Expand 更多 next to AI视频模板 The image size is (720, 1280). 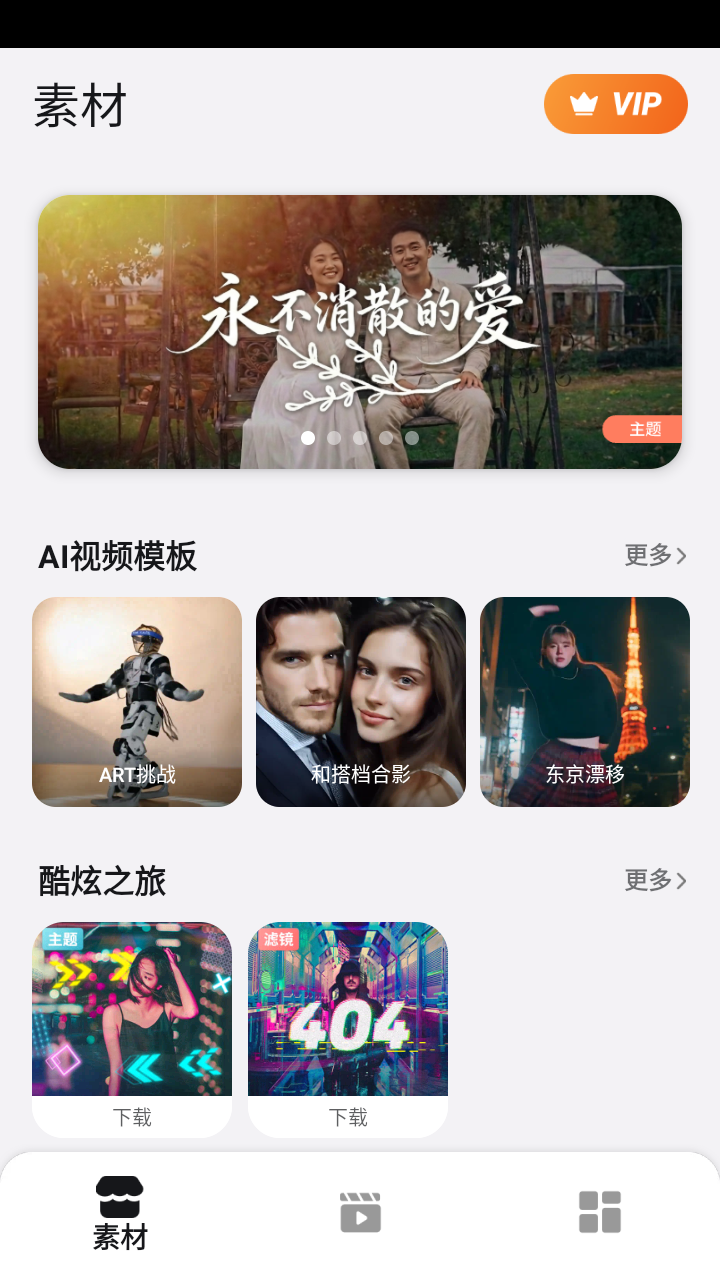(x=647, y=556)
